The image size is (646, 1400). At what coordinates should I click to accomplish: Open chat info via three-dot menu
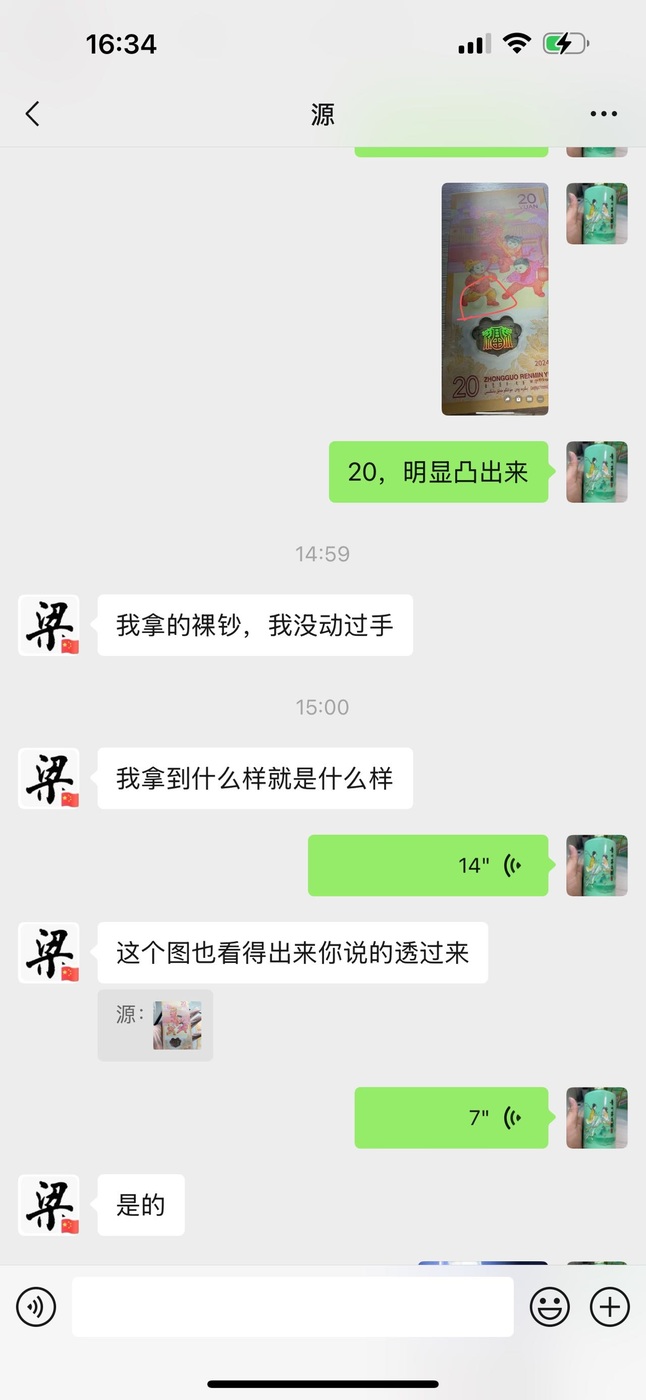[603, 114]
